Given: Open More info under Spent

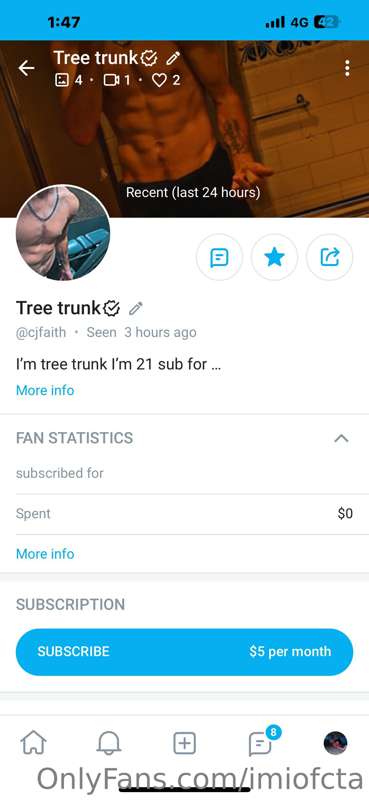Looking at the screenshot, I should [x=45, y=554].
